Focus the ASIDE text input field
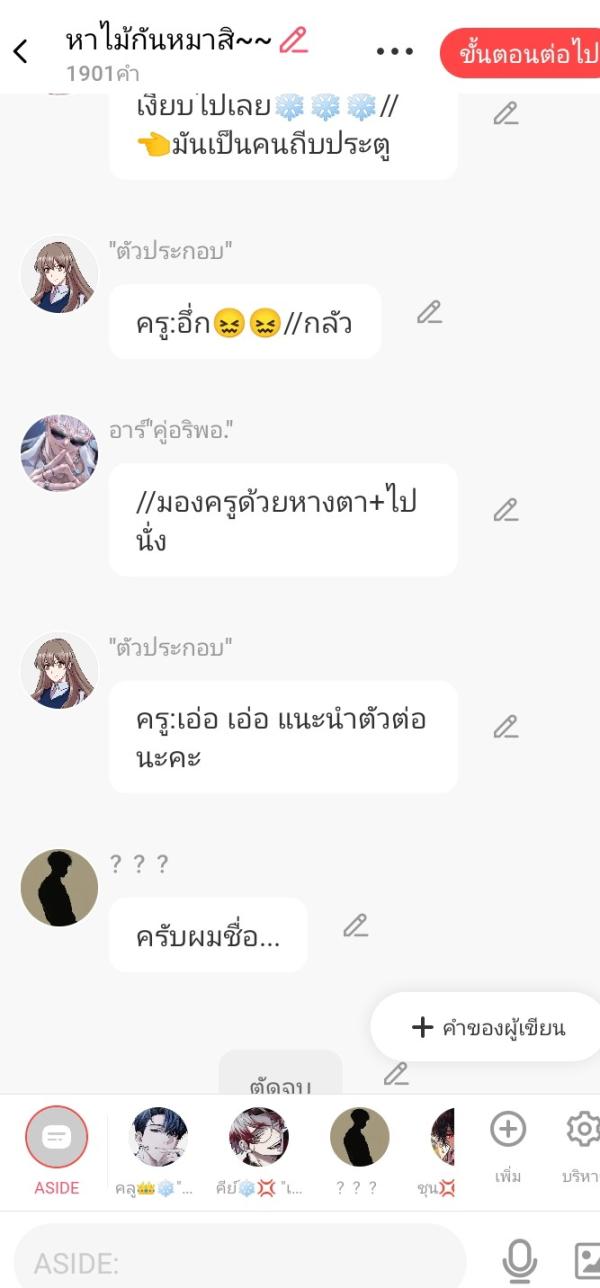Image resolution: width=600 pixels, height=1288 pixels. tap(240, 1263)
